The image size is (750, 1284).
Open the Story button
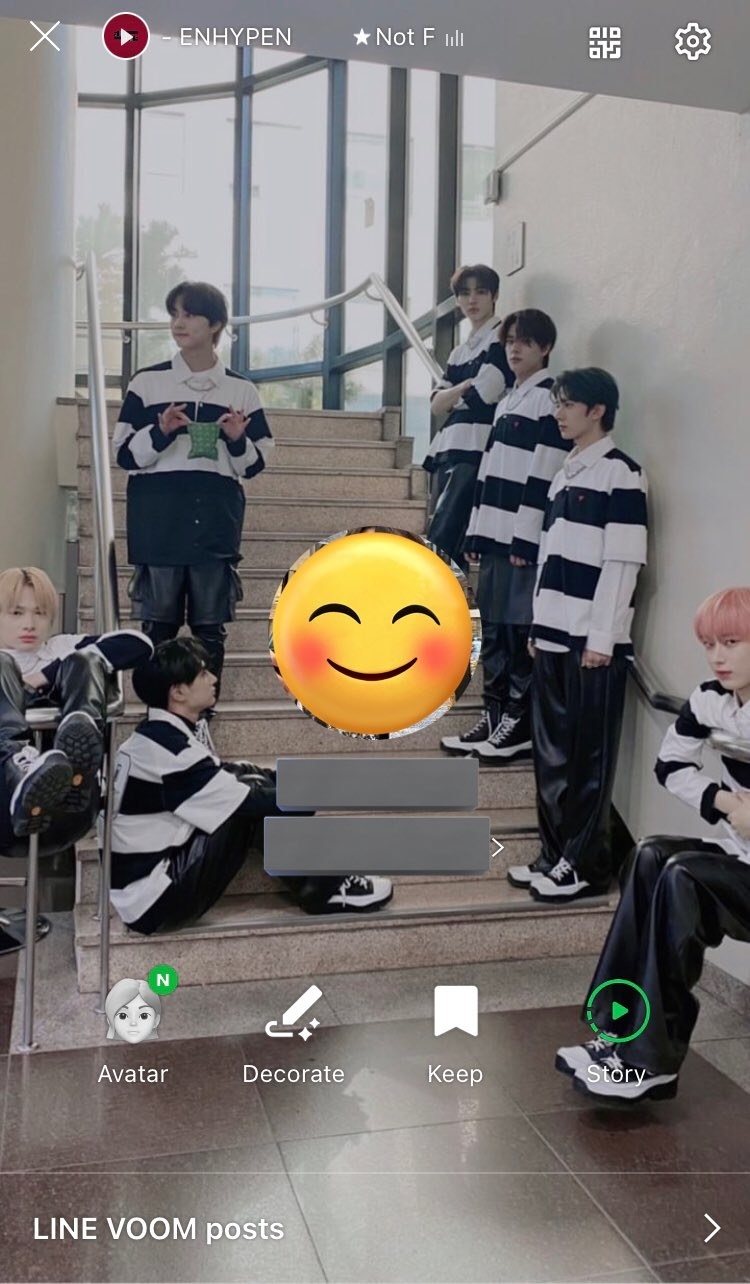617,1028
